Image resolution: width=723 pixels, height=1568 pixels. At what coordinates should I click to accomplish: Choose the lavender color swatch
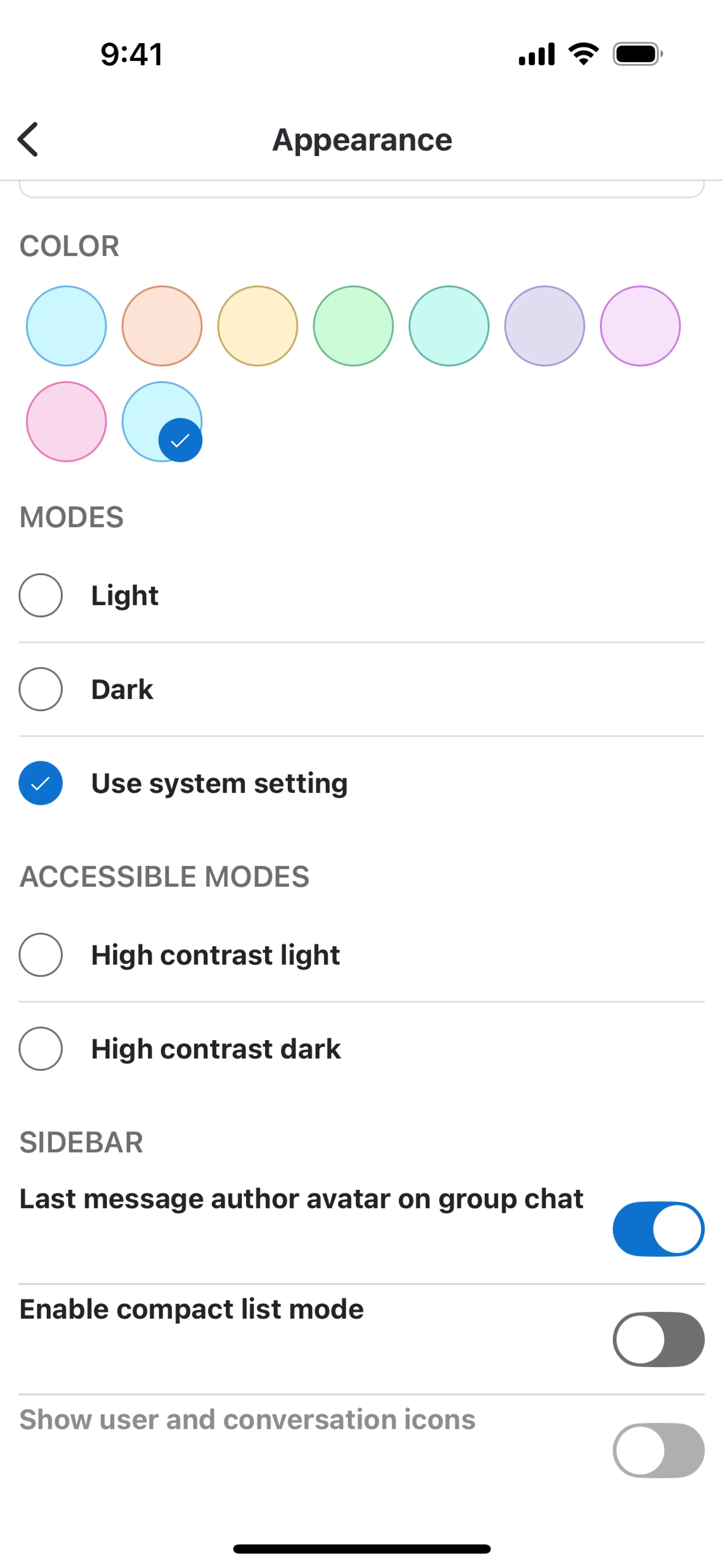(544, 326)
